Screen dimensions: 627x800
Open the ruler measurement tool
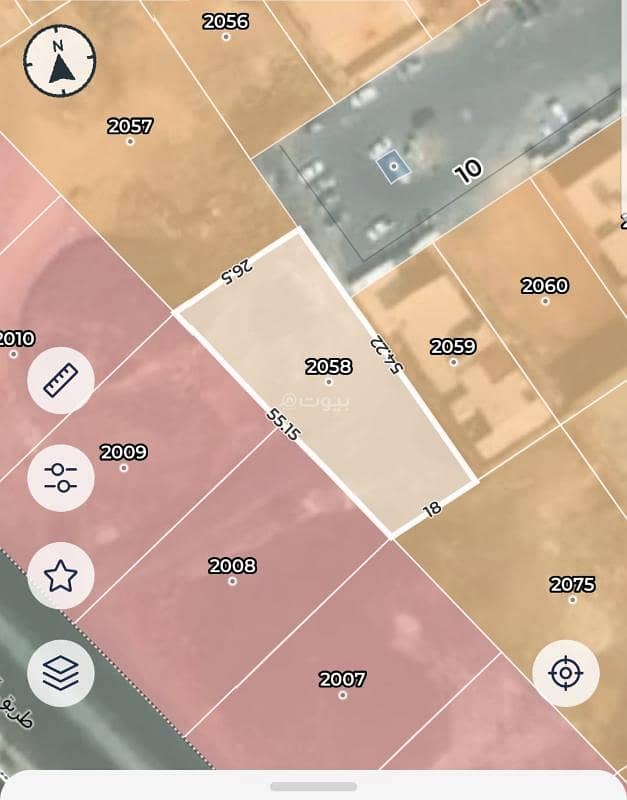click(61, 380)
